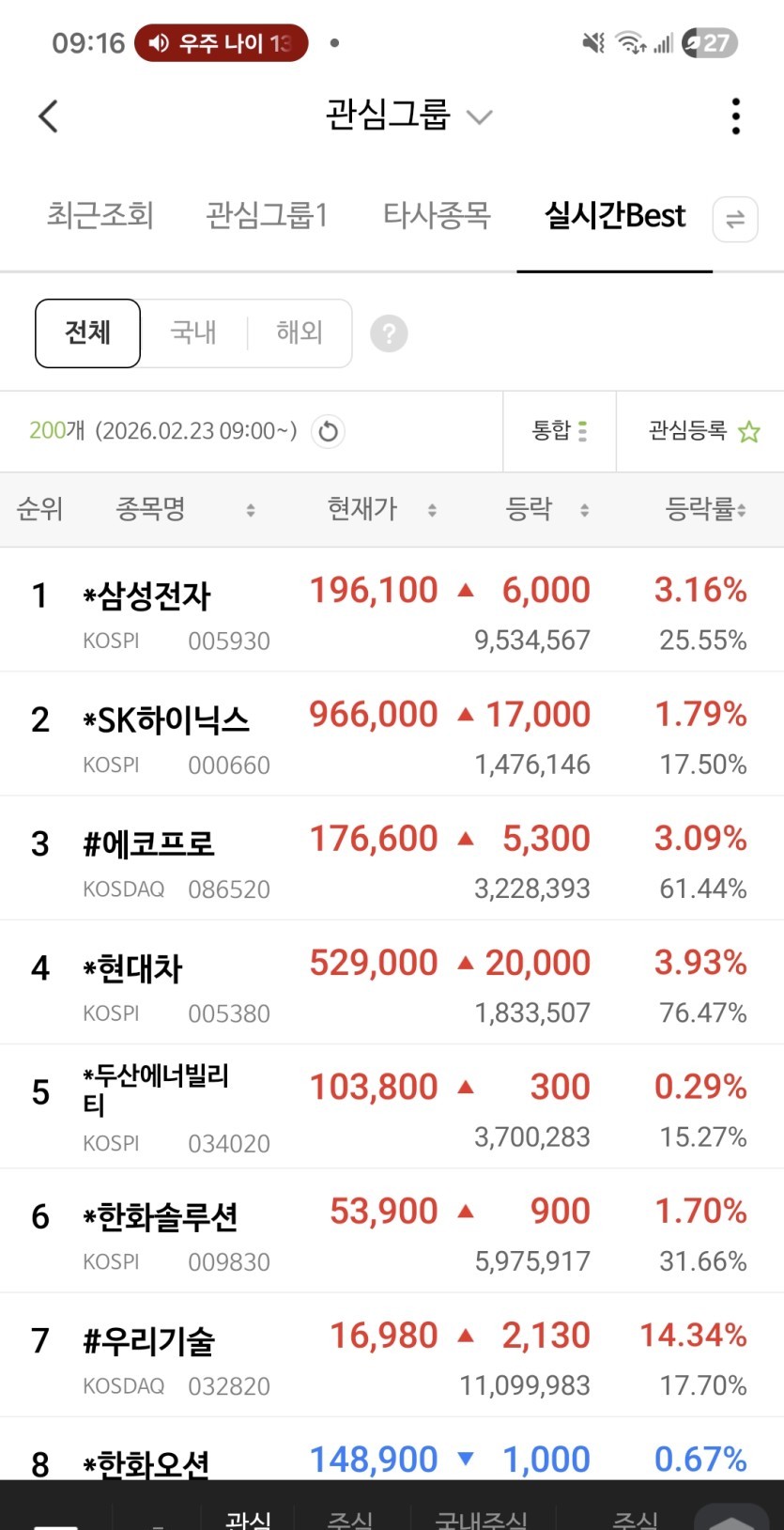Switch to the 최근조회 tab
Screen dimensions: 784x1530
[x=100, y=216]
